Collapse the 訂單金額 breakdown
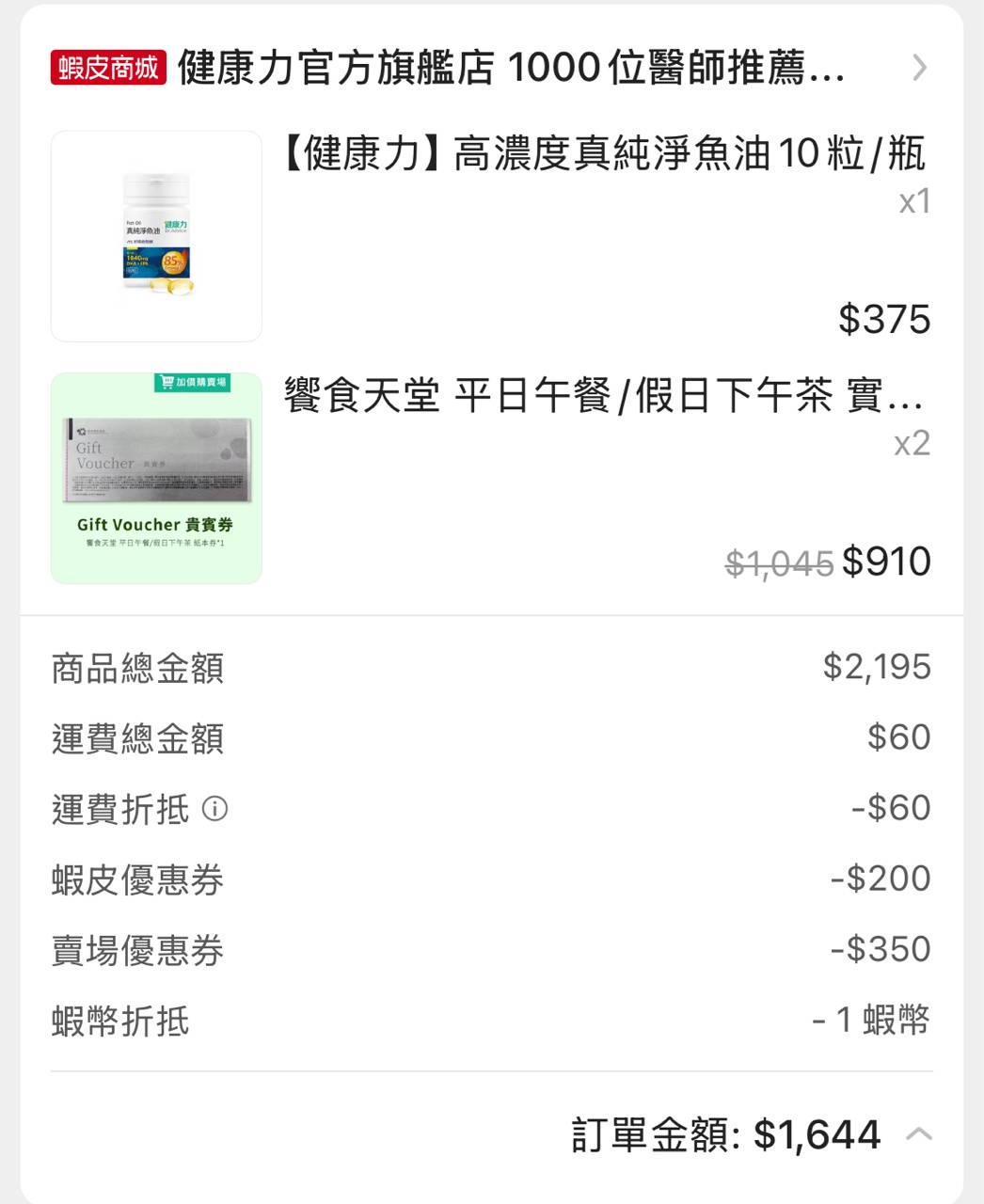984x1204 pixels. point(918,1134)
